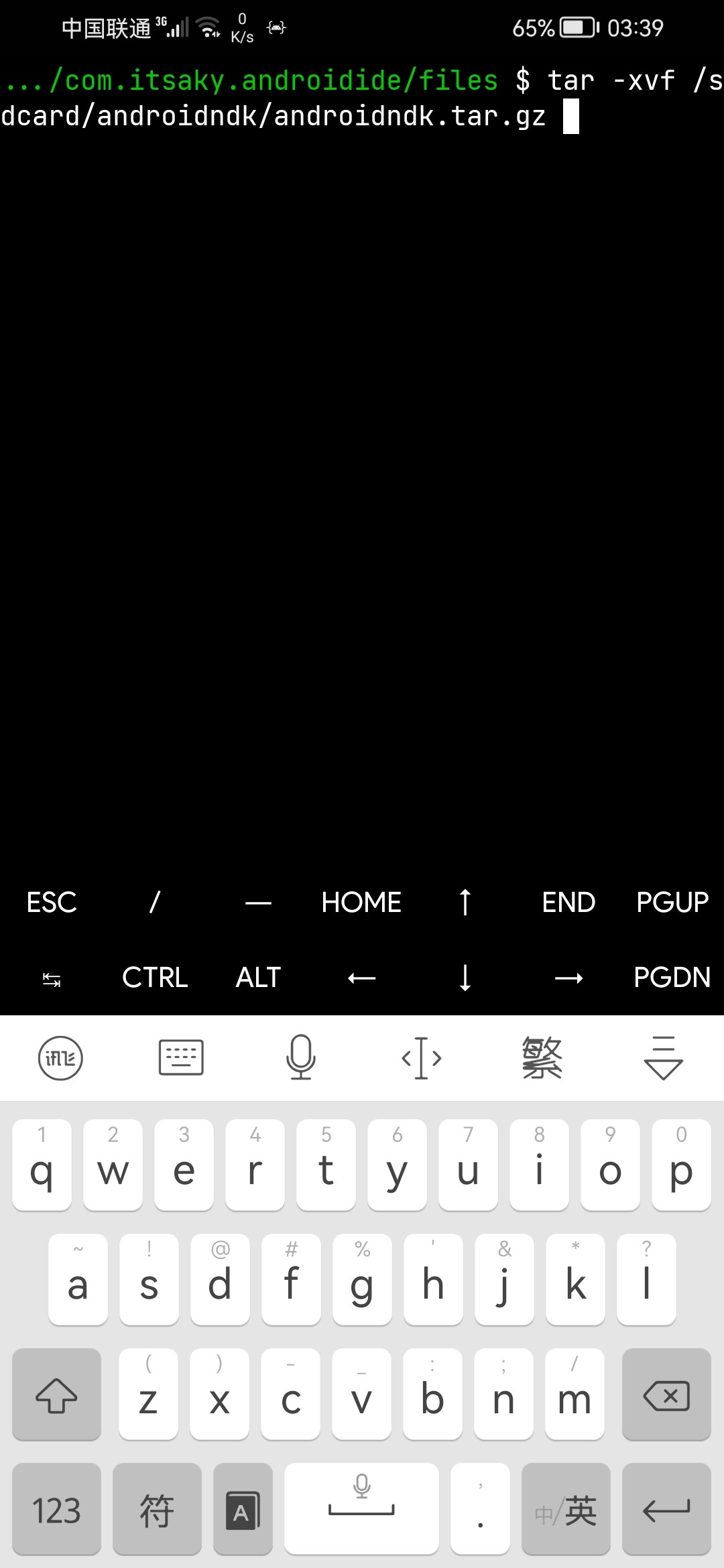Toggle traditional Chinese 繁 mode
724x1568 pixels.
pyautogui.click(x=542, y=1058)
